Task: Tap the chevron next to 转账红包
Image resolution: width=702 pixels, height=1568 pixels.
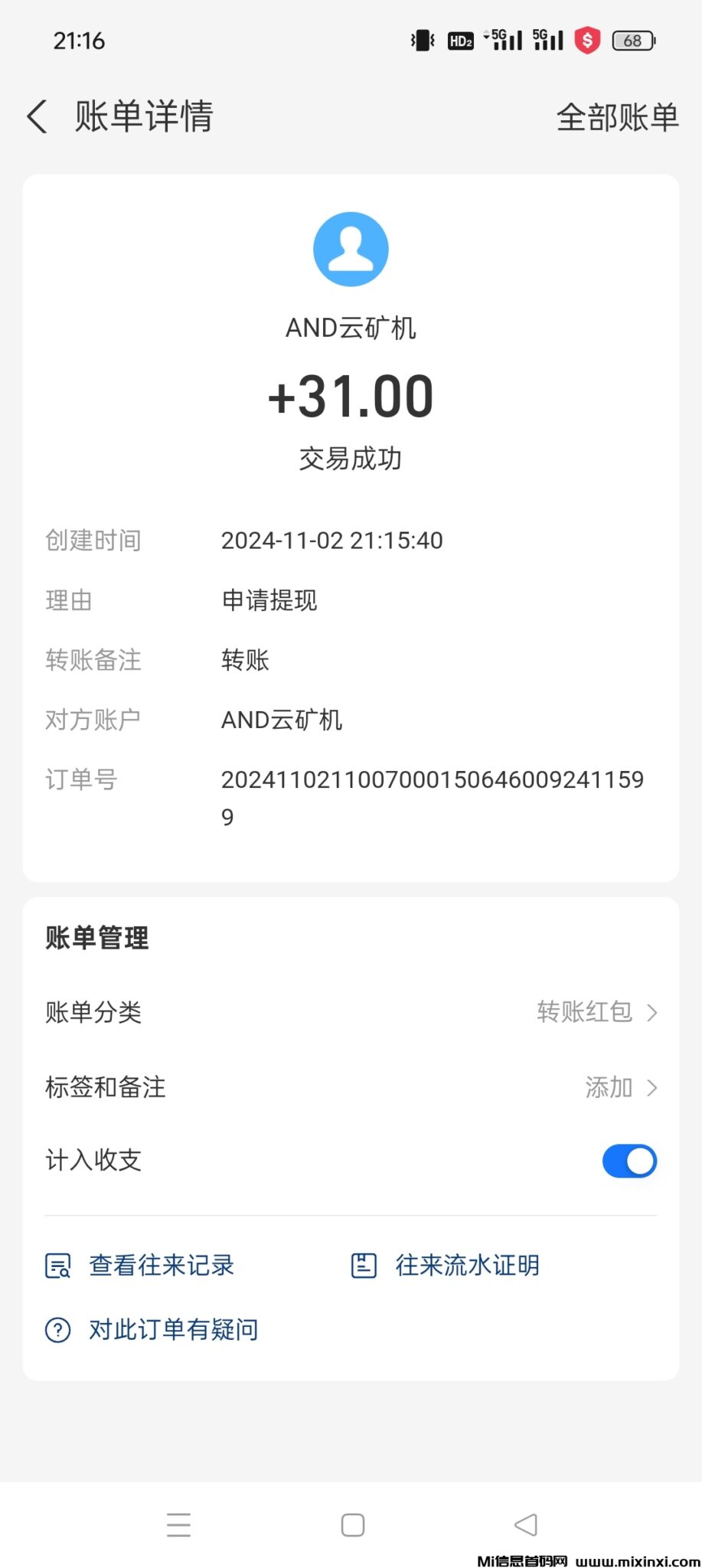Action: 651,1012
